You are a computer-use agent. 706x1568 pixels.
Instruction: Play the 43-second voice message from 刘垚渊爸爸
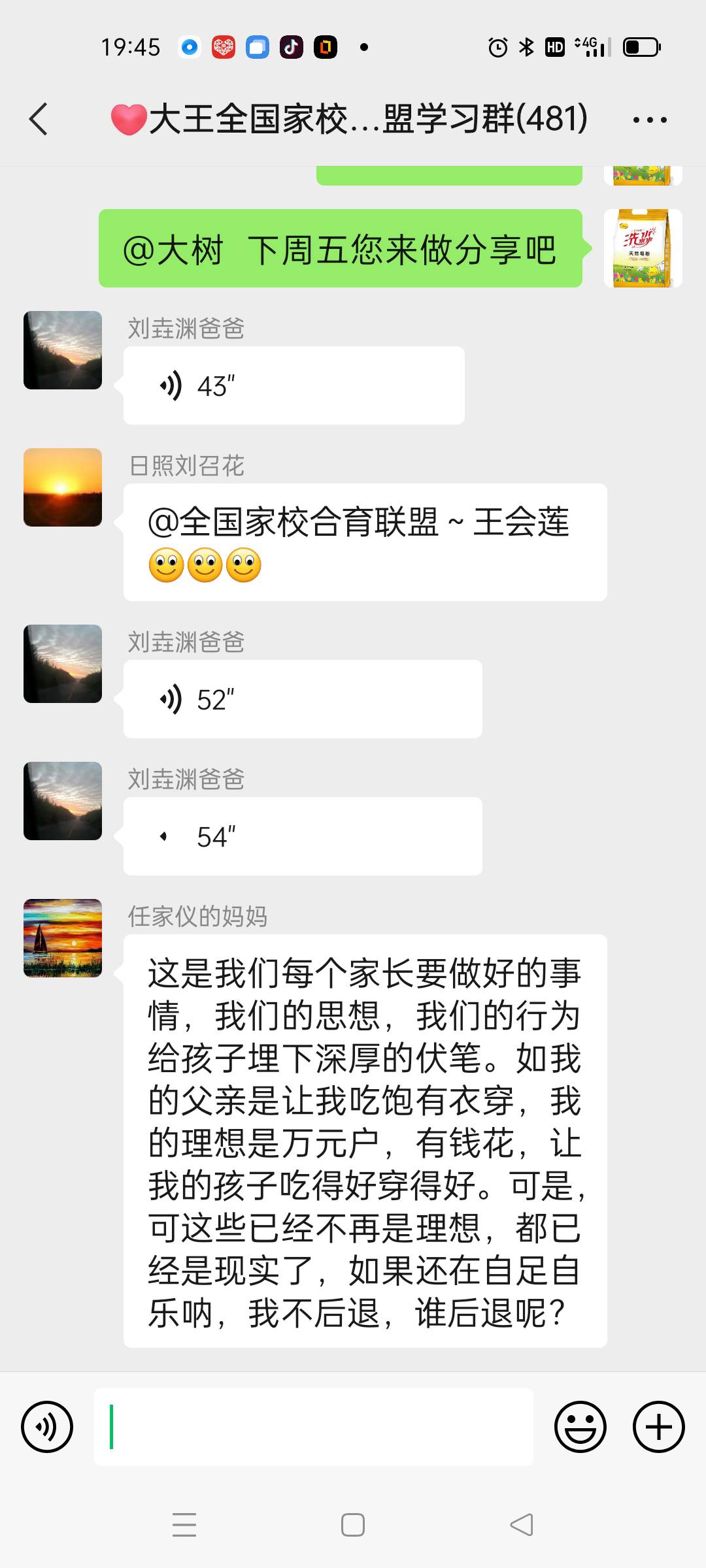coord(292,385)
